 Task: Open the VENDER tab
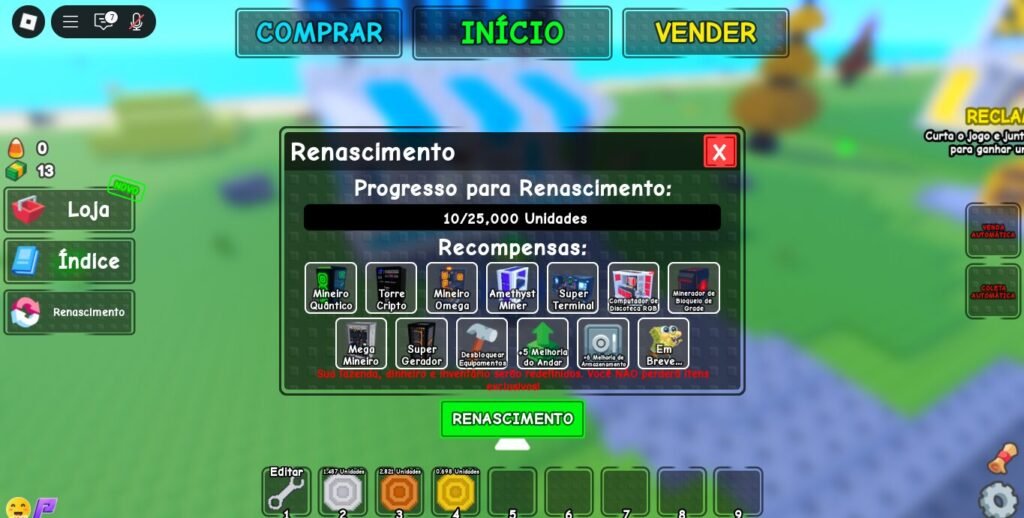[705, 33]
